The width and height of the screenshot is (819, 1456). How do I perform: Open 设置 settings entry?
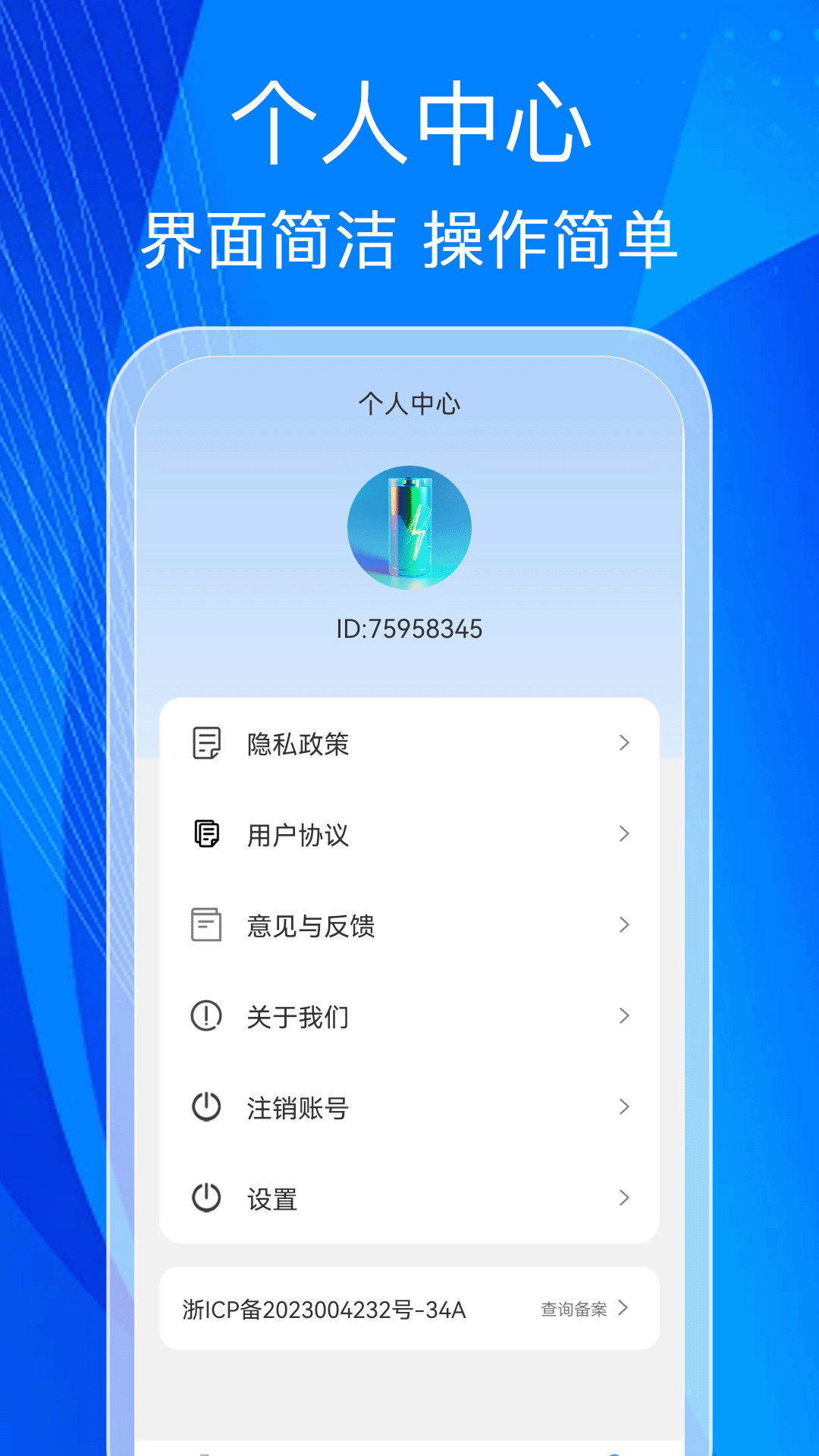(273, 1198)
